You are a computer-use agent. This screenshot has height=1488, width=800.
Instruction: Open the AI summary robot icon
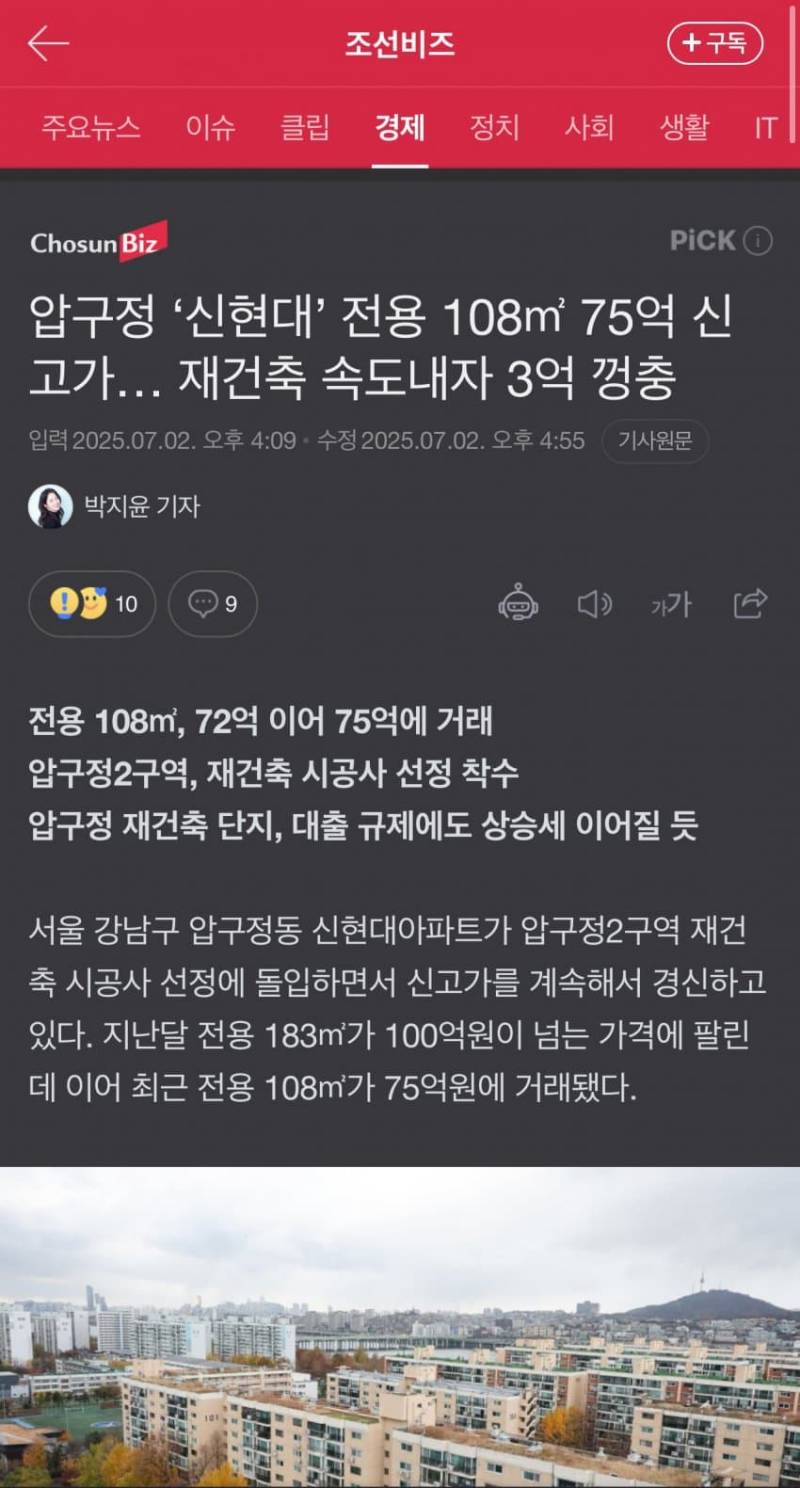click(x=518, y=604)
